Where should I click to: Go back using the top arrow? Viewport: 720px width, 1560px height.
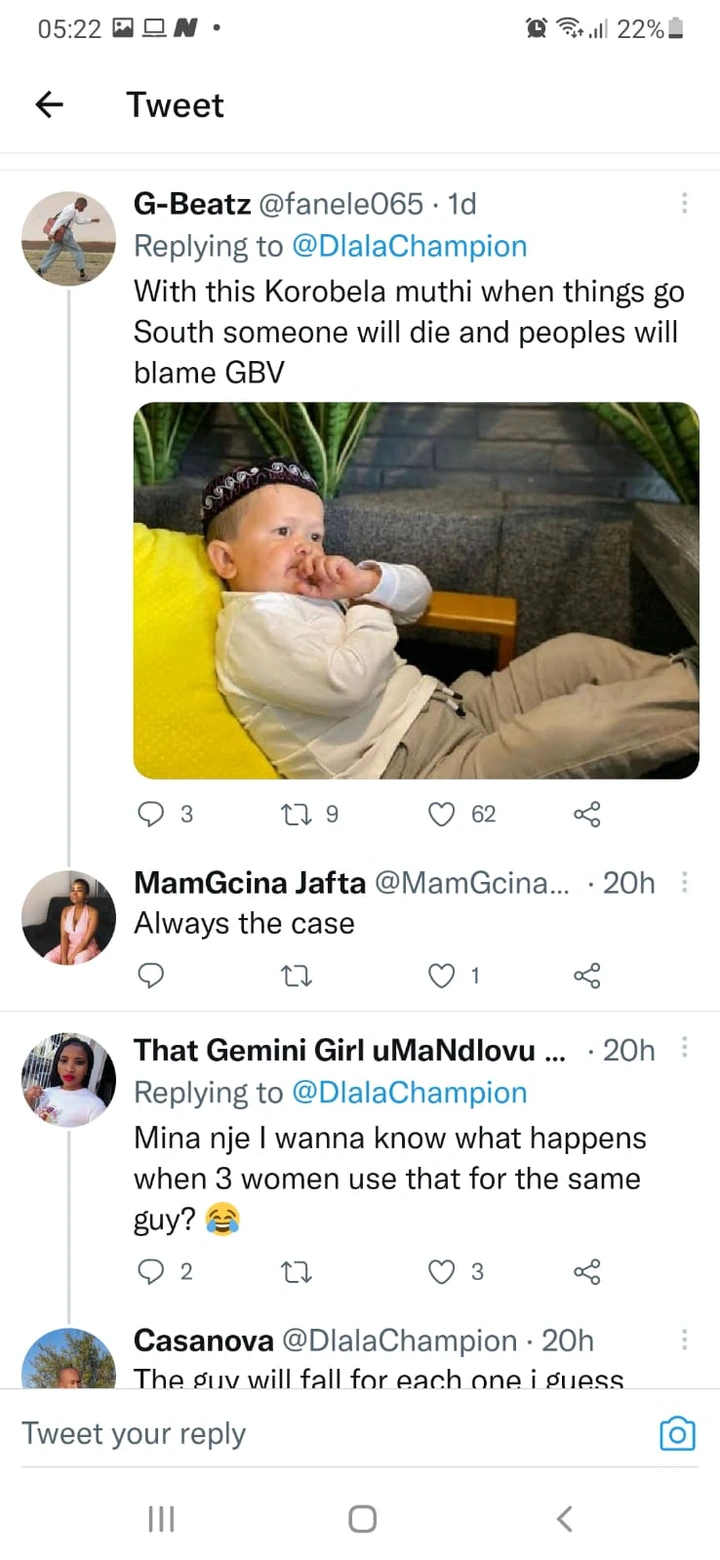click(x=49, y=104)
